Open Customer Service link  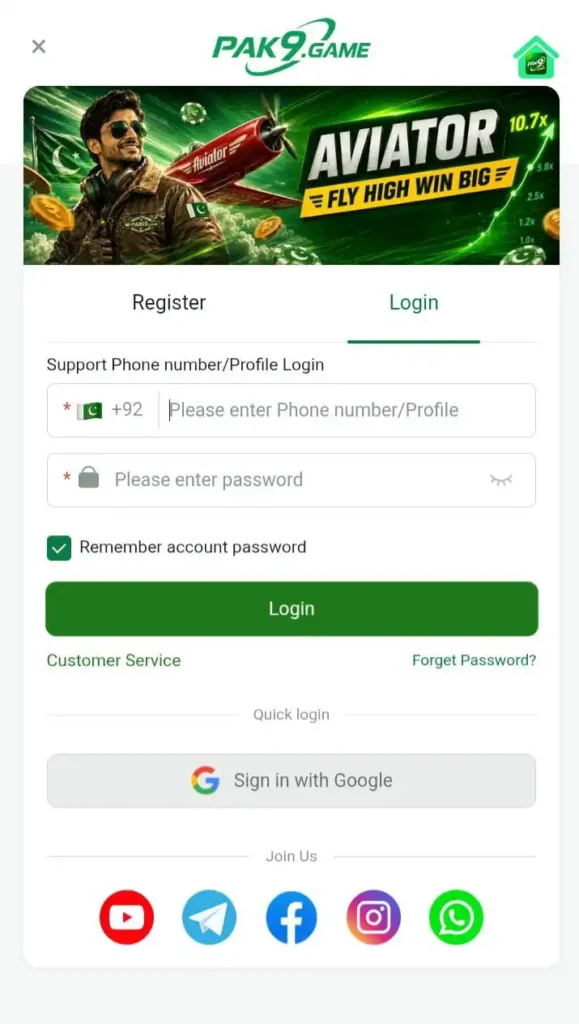coord(114,660)
